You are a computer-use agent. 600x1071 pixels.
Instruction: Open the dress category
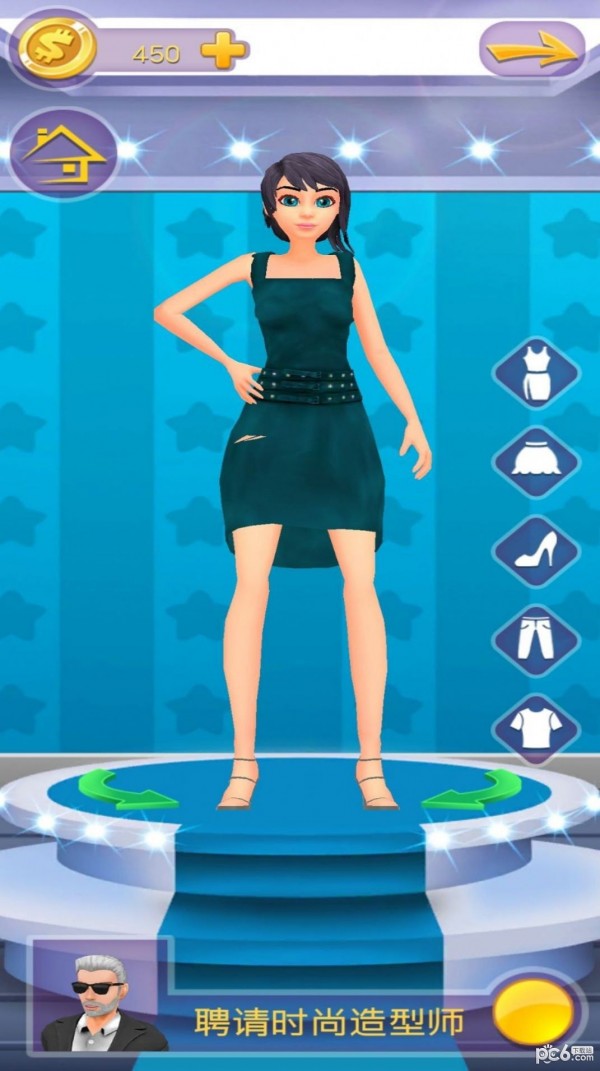pos(537,373)
